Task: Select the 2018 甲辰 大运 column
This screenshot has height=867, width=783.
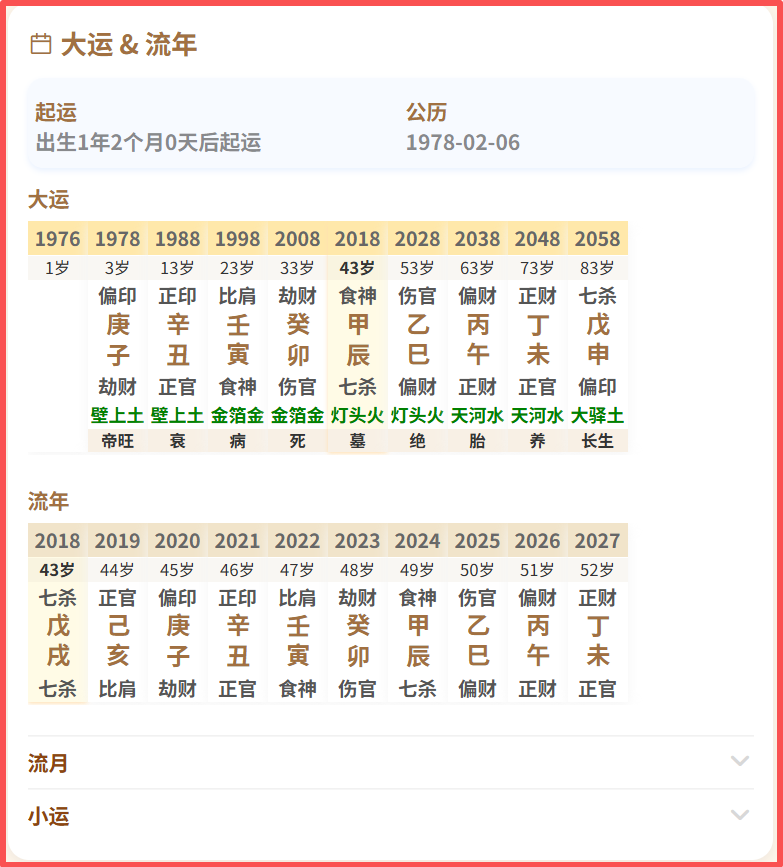Action: [358, 338]
